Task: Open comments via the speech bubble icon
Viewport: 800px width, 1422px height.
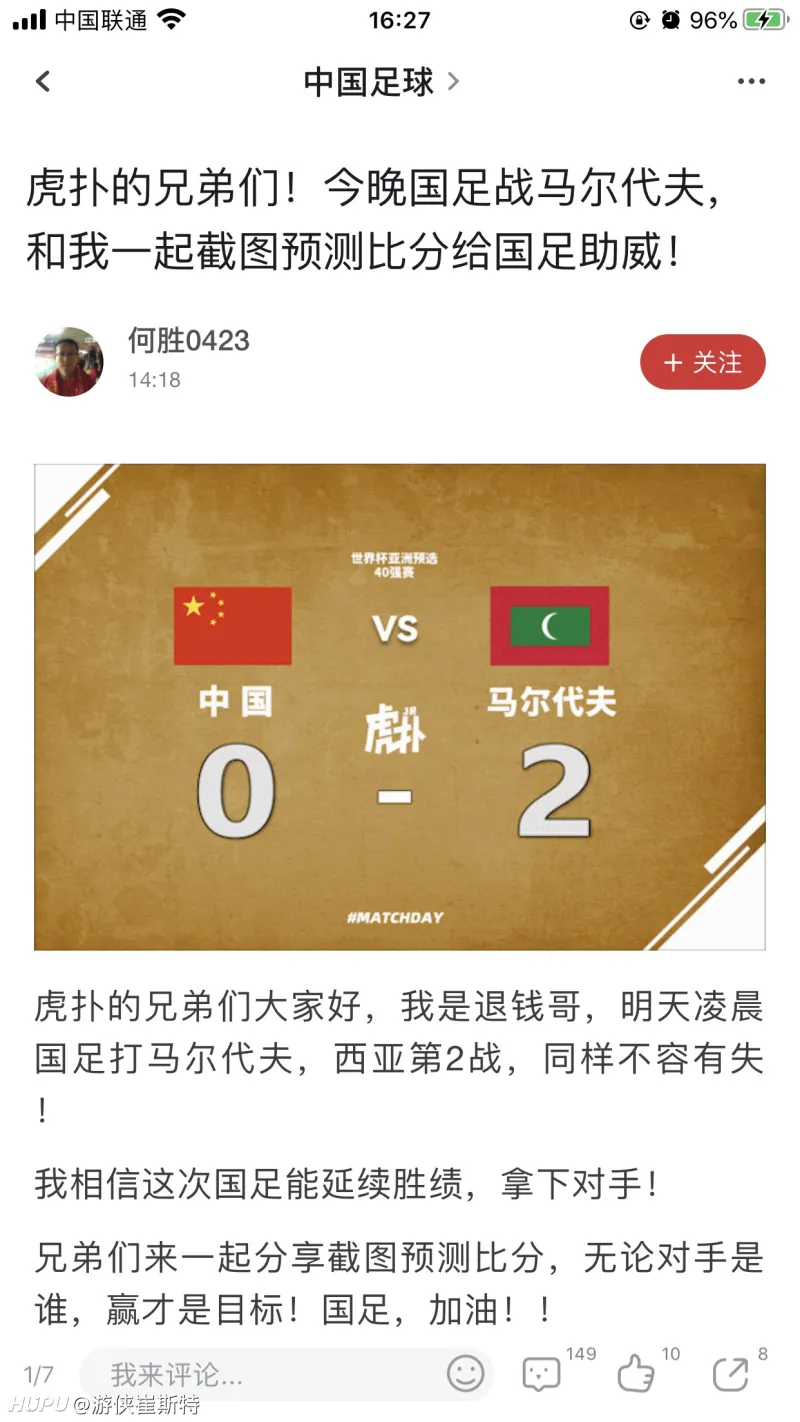Action: click(540, 1374)
